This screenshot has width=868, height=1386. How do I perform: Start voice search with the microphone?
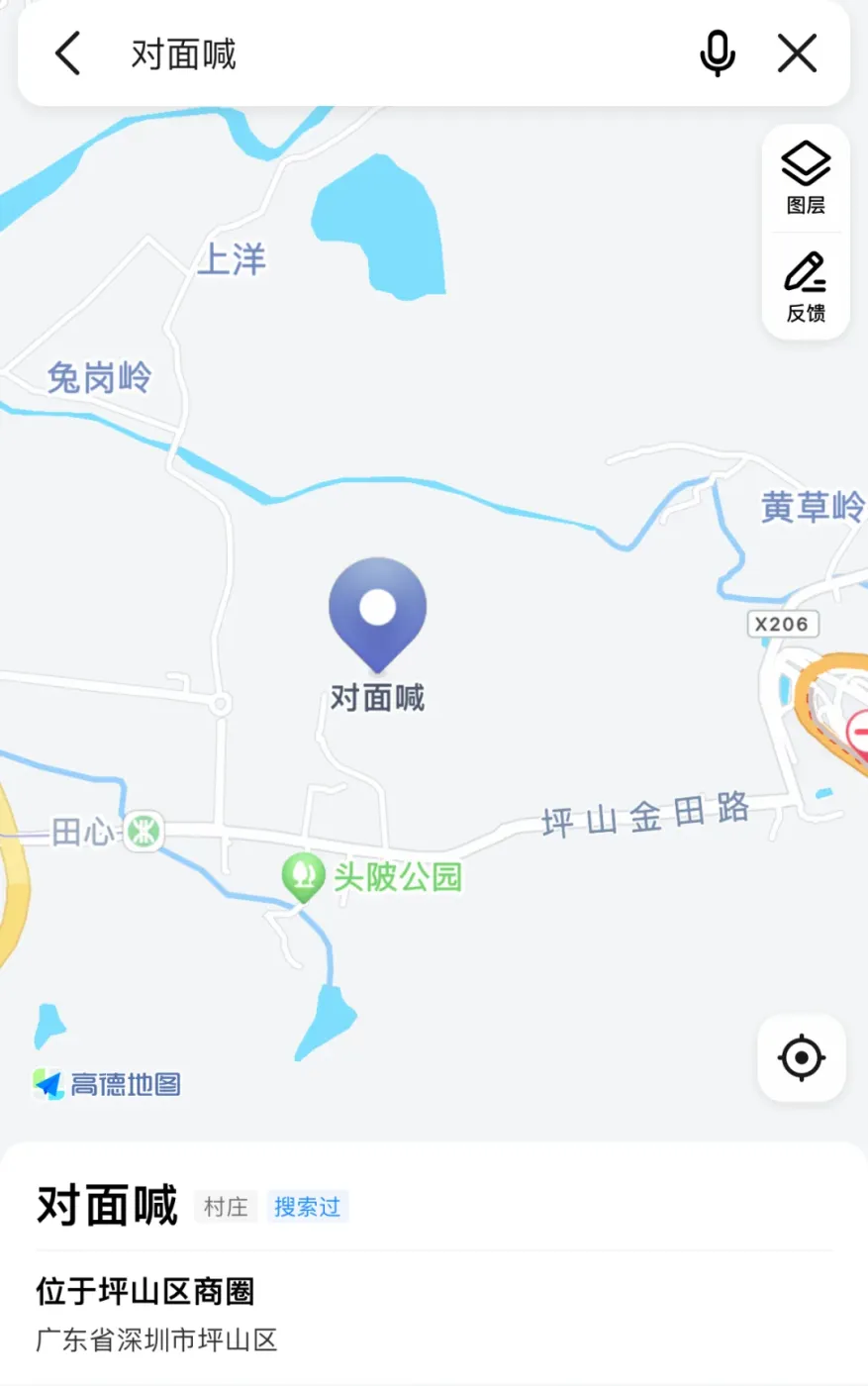click(x=717, y=53)
